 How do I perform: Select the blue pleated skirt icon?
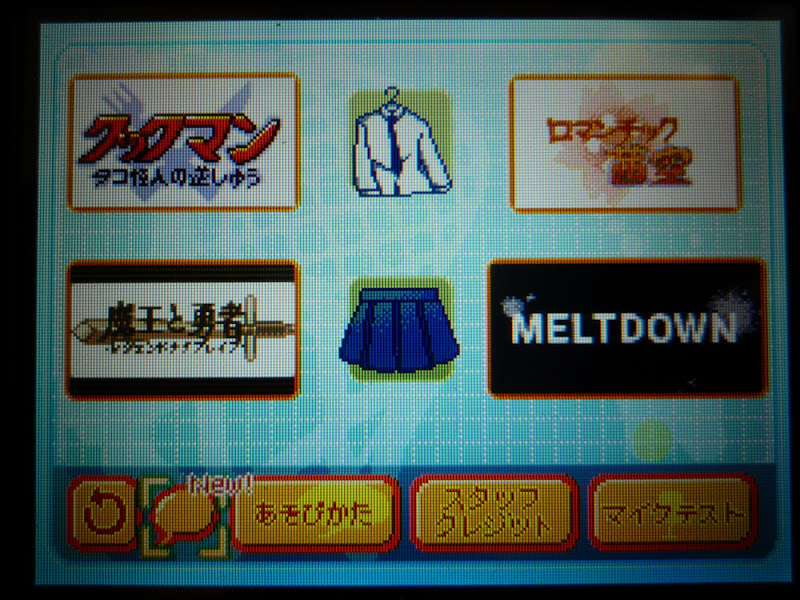(x=400, y=330)
